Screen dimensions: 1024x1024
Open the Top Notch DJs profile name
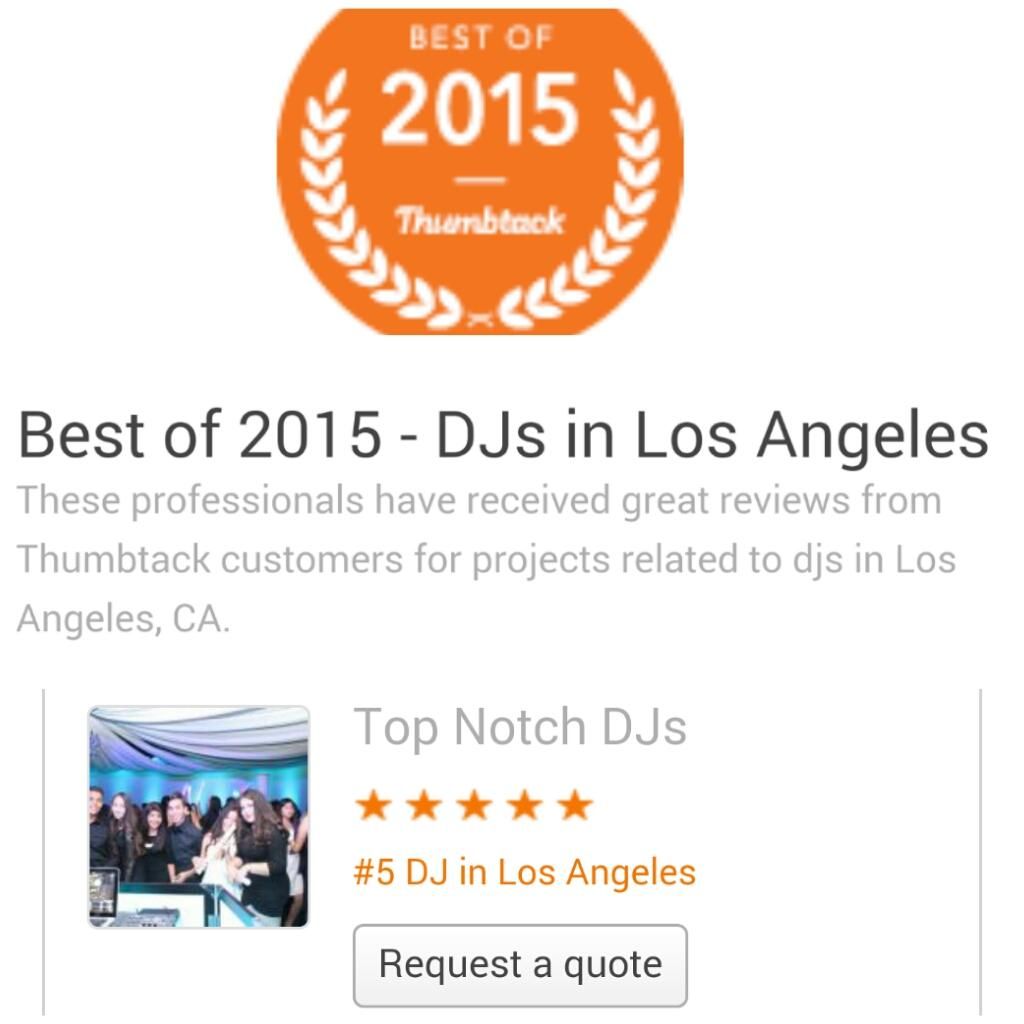(x=520, y=727)
